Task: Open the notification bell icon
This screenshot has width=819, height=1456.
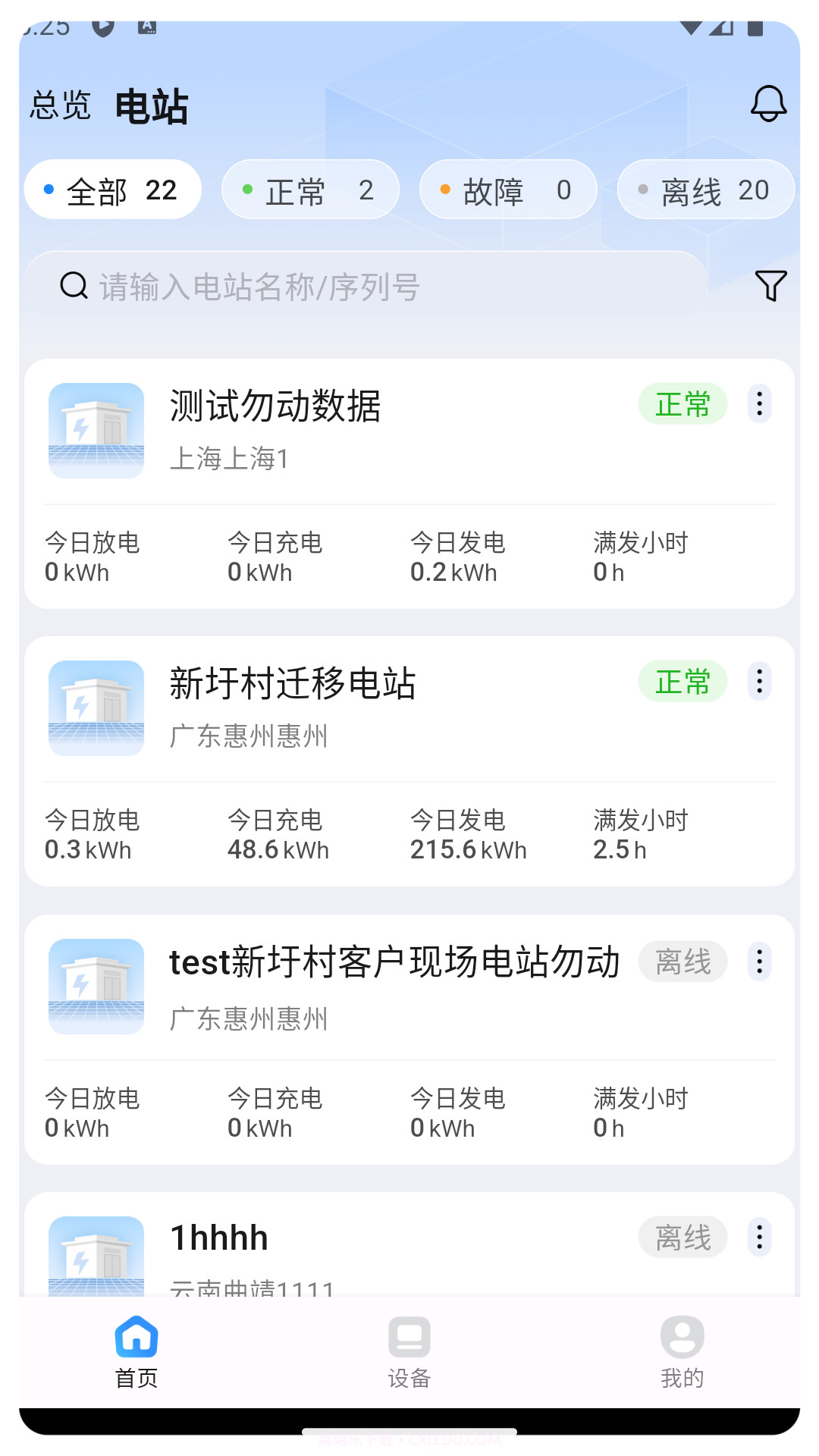Action: [769, 102]
